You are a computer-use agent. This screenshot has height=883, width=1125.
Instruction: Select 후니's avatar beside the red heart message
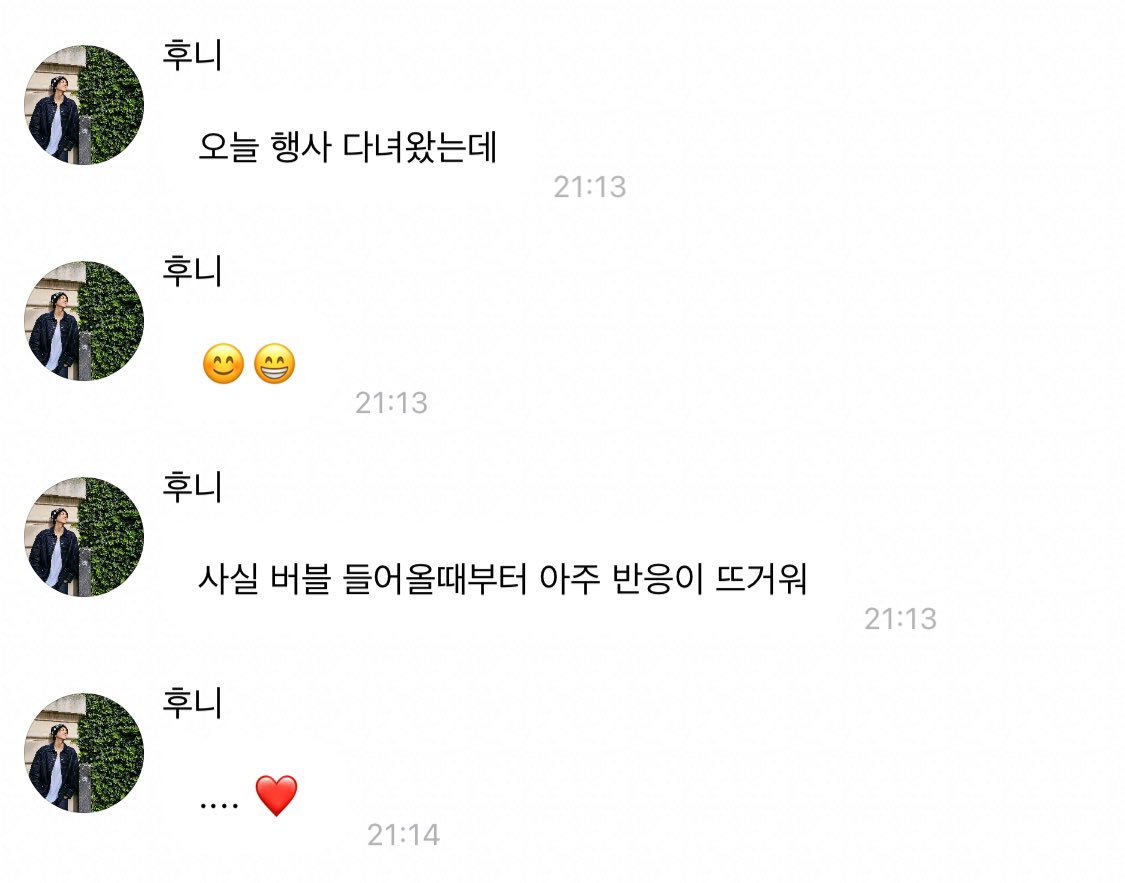pos(84,752)
